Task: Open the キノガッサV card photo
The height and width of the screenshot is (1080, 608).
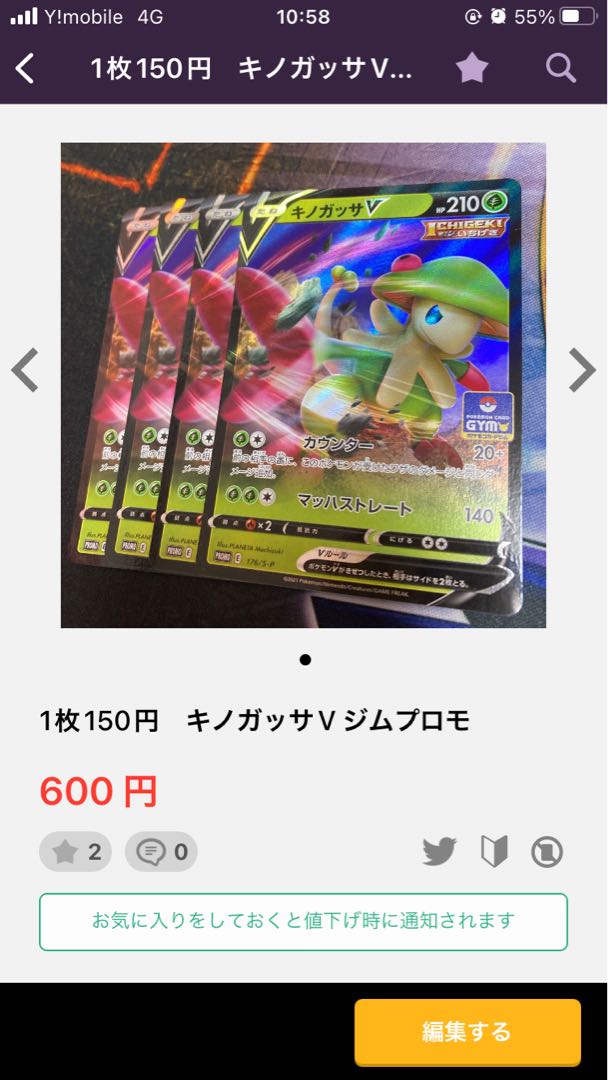Action: tap(303, 385)
